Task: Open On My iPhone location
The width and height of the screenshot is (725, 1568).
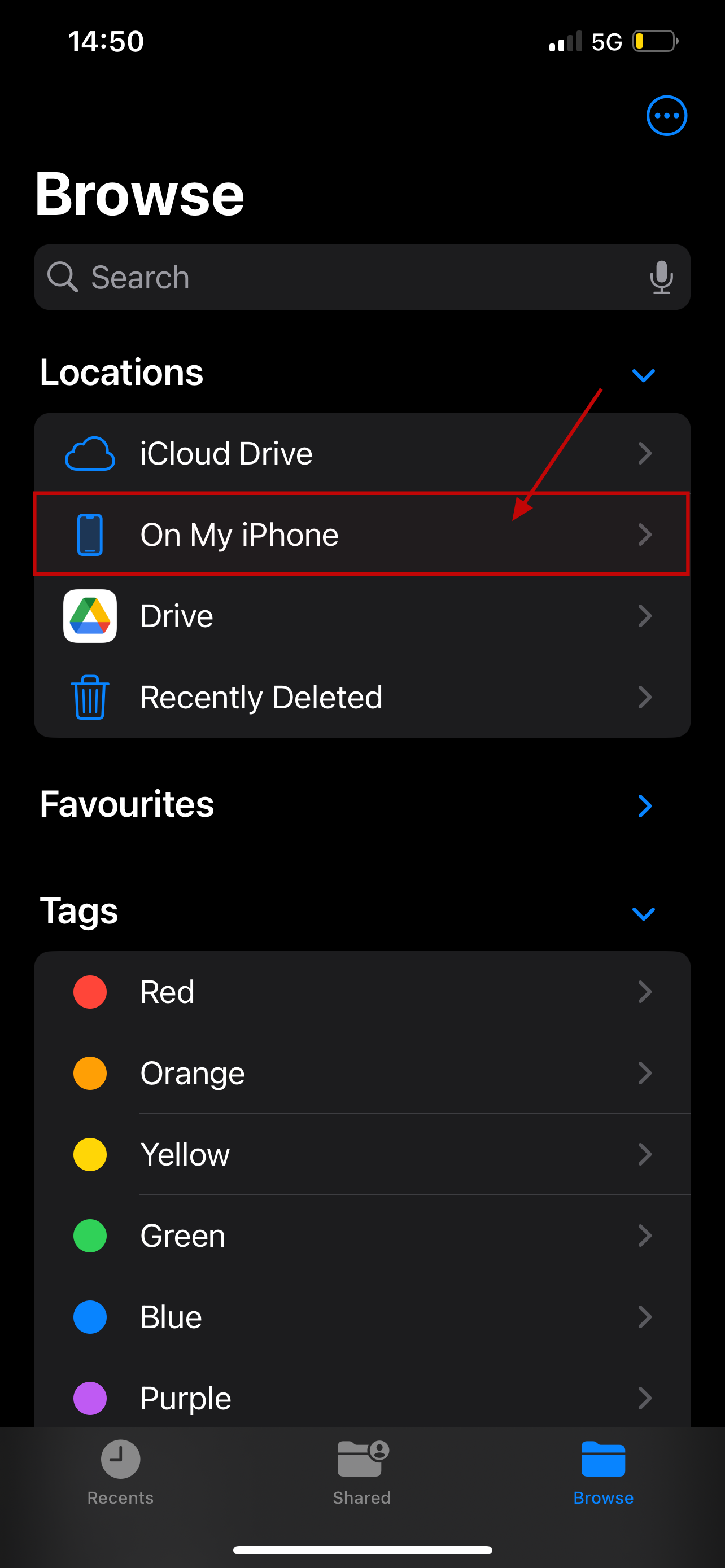Action: coord(362,535)
